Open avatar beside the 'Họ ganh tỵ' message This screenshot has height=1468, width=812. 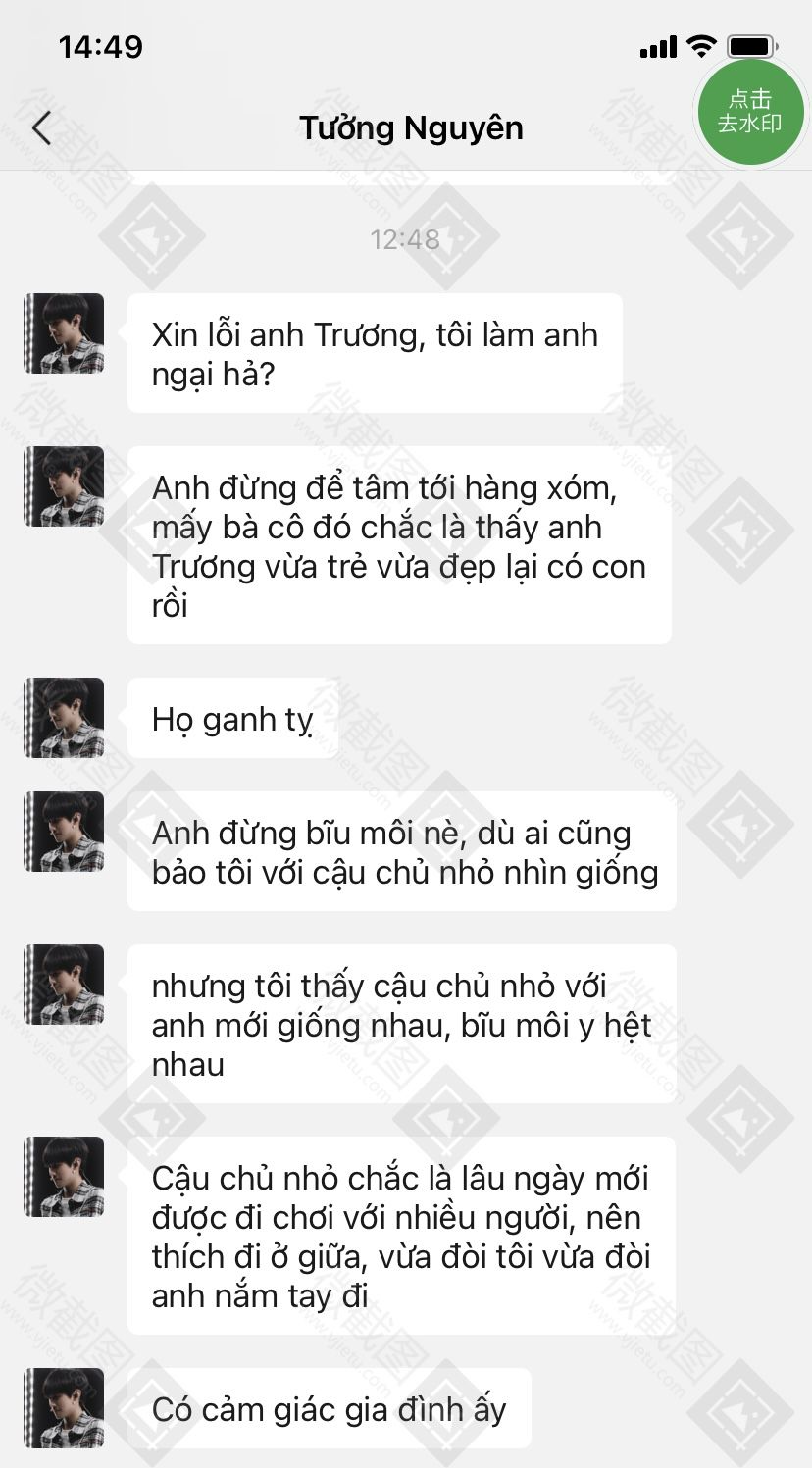point(64,718)
